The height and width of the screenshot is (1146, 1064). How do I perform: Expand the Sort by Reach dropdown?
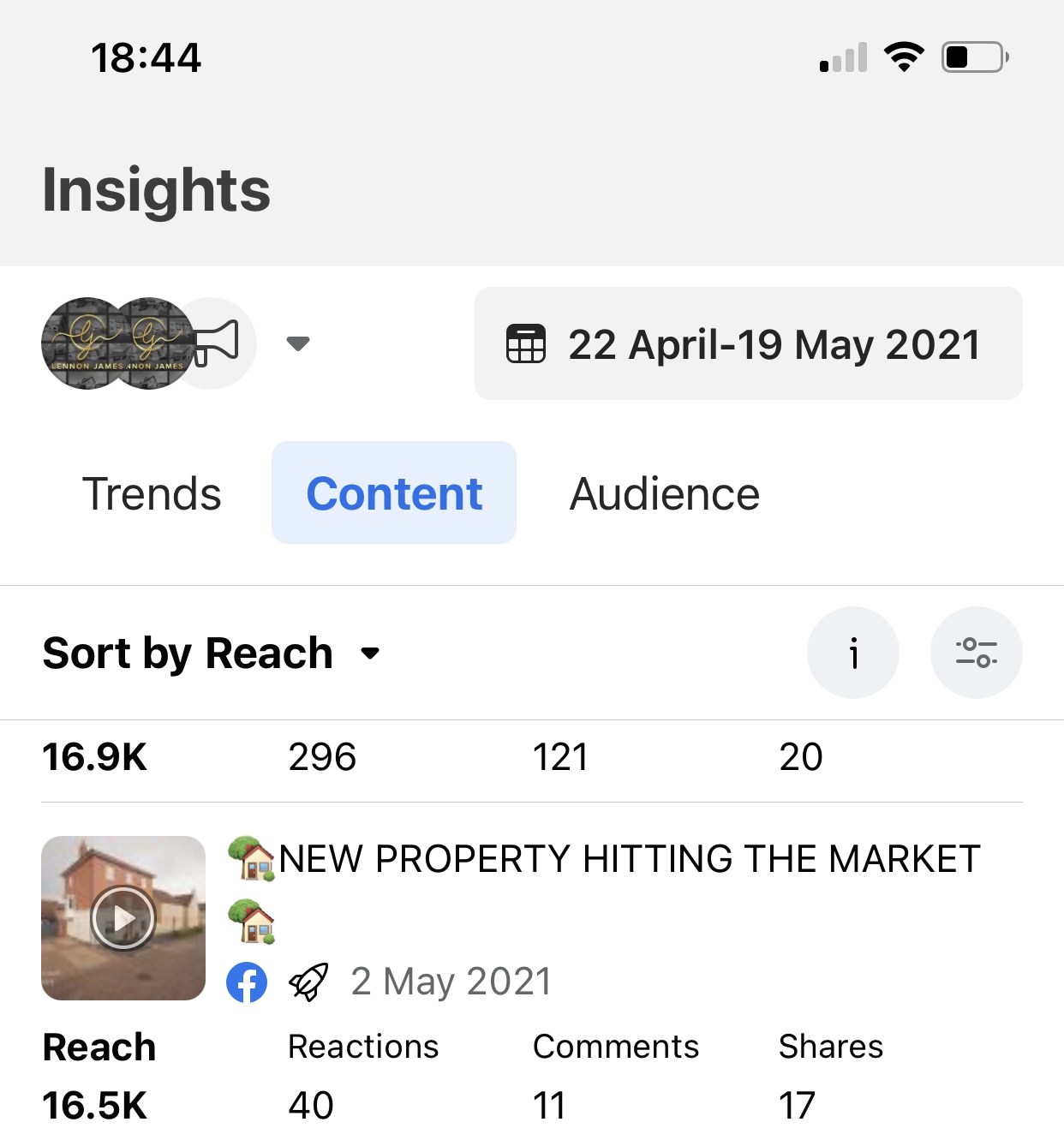(x=212, y=654)
